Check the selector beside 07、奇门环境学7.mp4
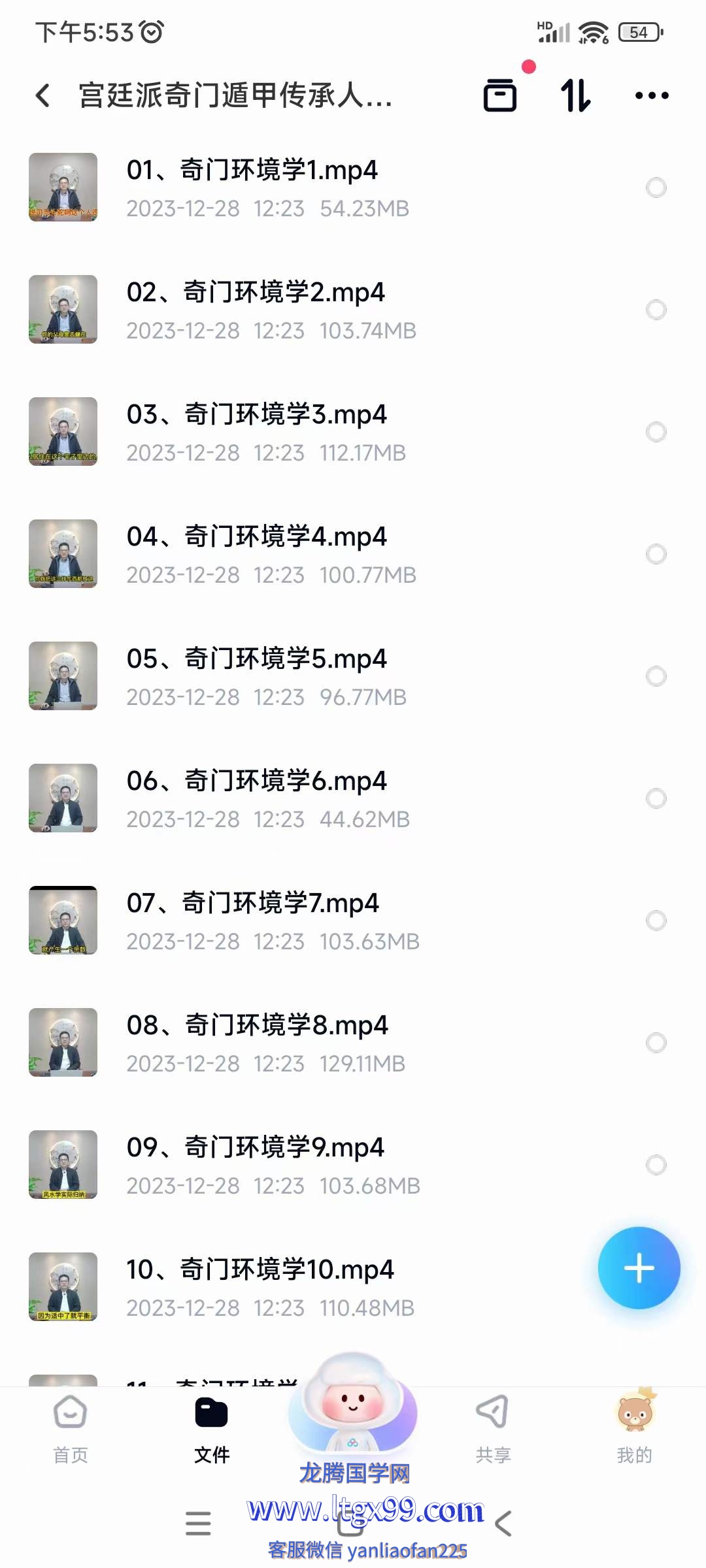 656,921
